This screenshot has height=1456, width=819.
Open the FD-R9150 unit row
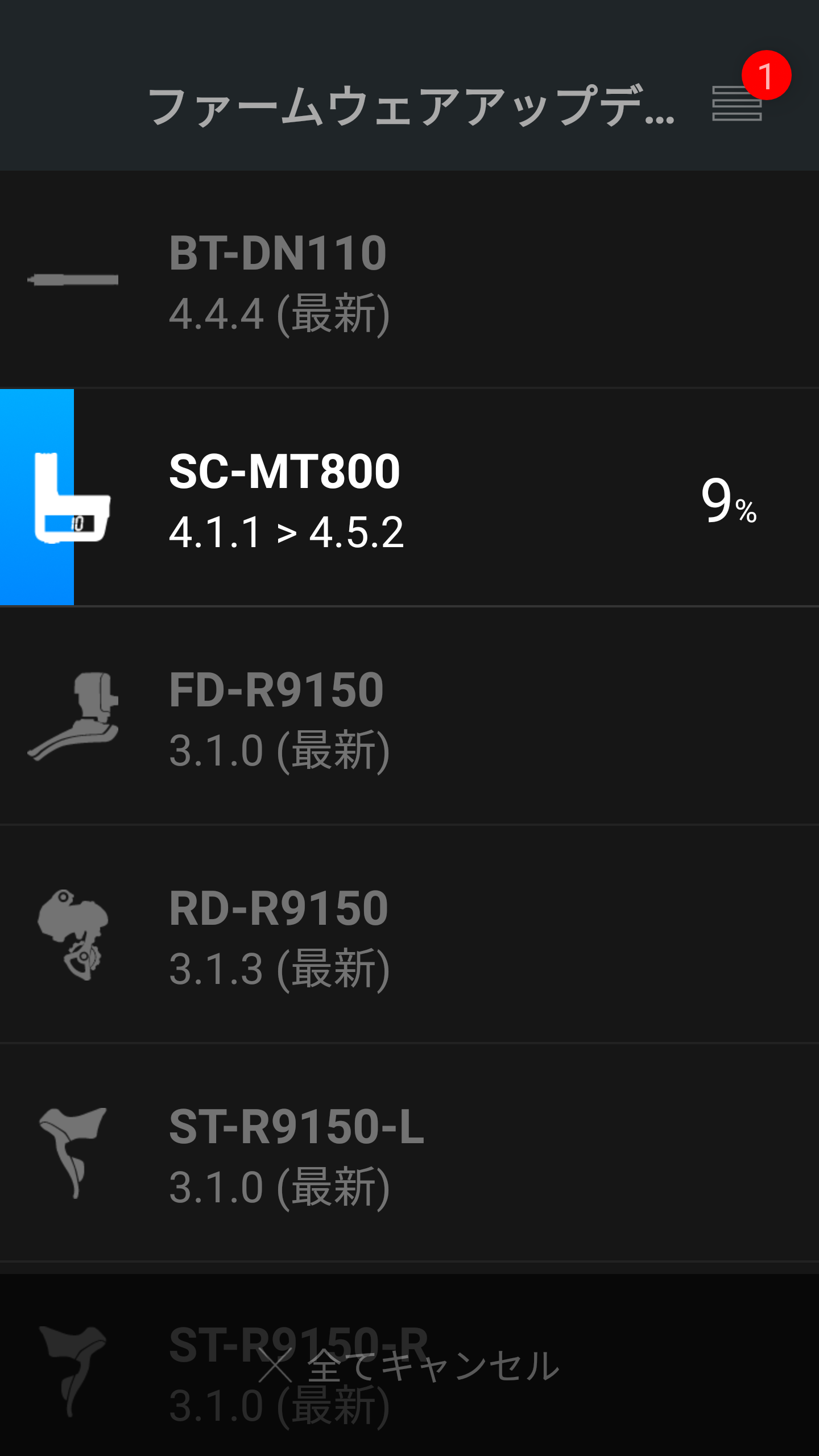(409, 717)
